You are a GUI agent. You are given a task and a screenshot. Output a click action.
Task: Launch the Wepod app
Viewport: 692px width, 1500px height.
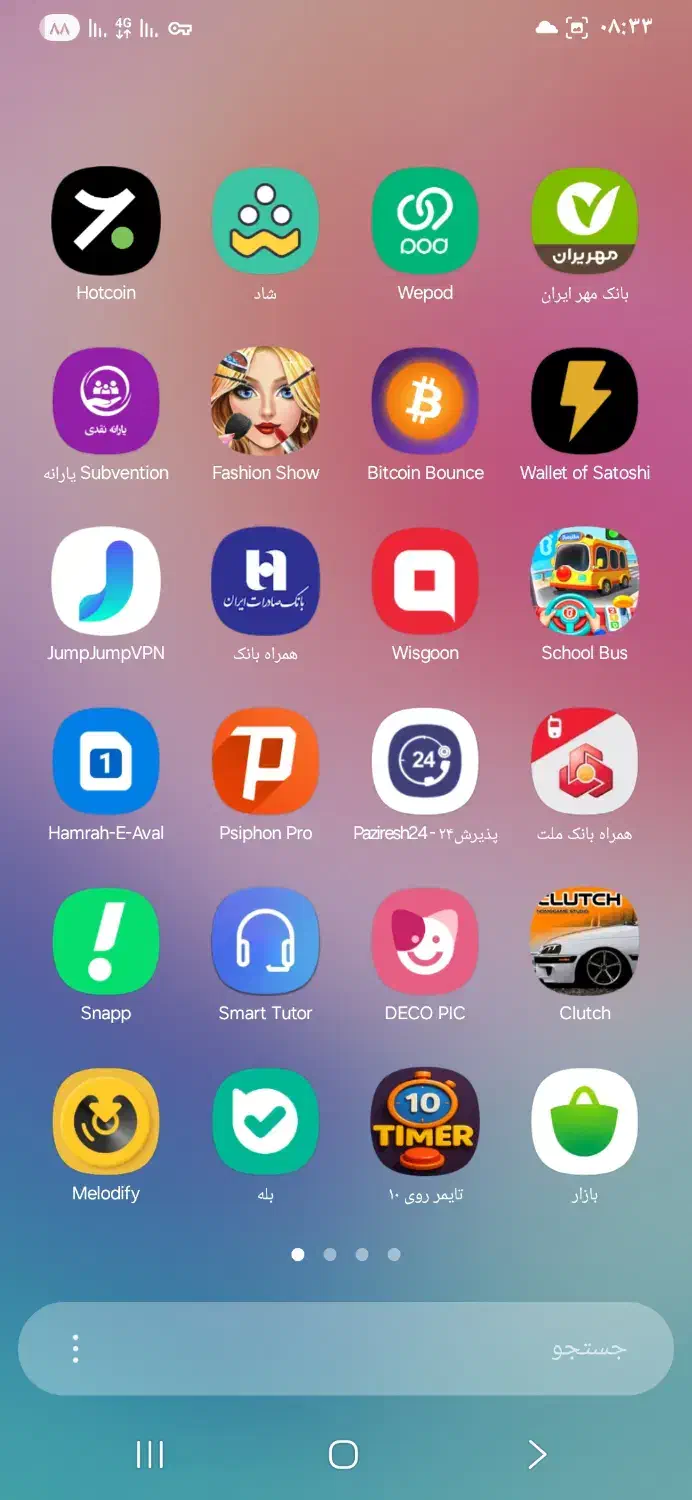(425, 221)
